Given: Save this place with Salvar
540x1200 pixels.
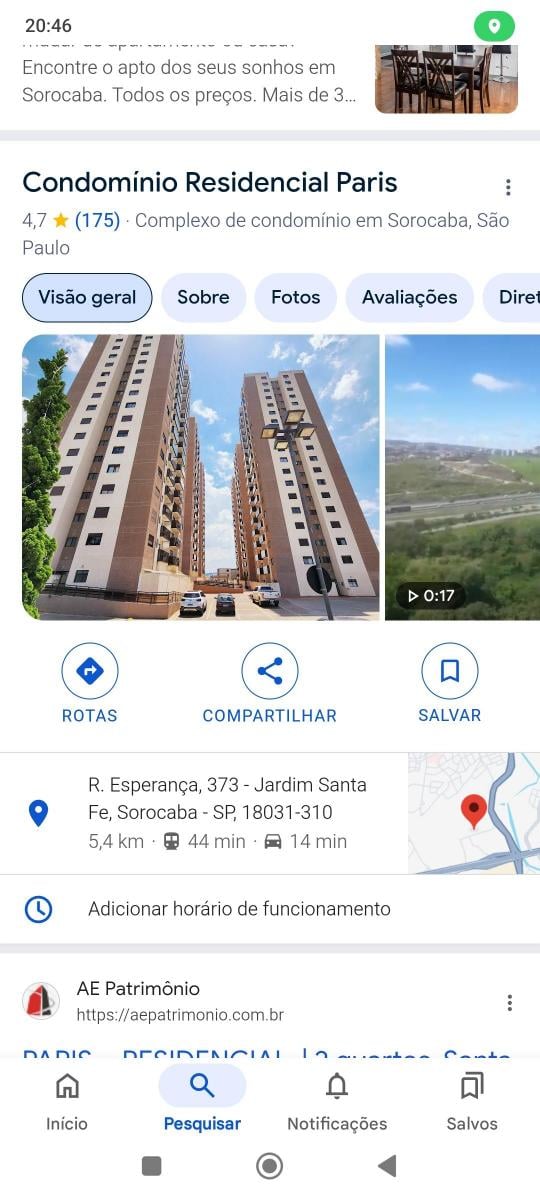Looking at the screenshot, I should point(450,684).
